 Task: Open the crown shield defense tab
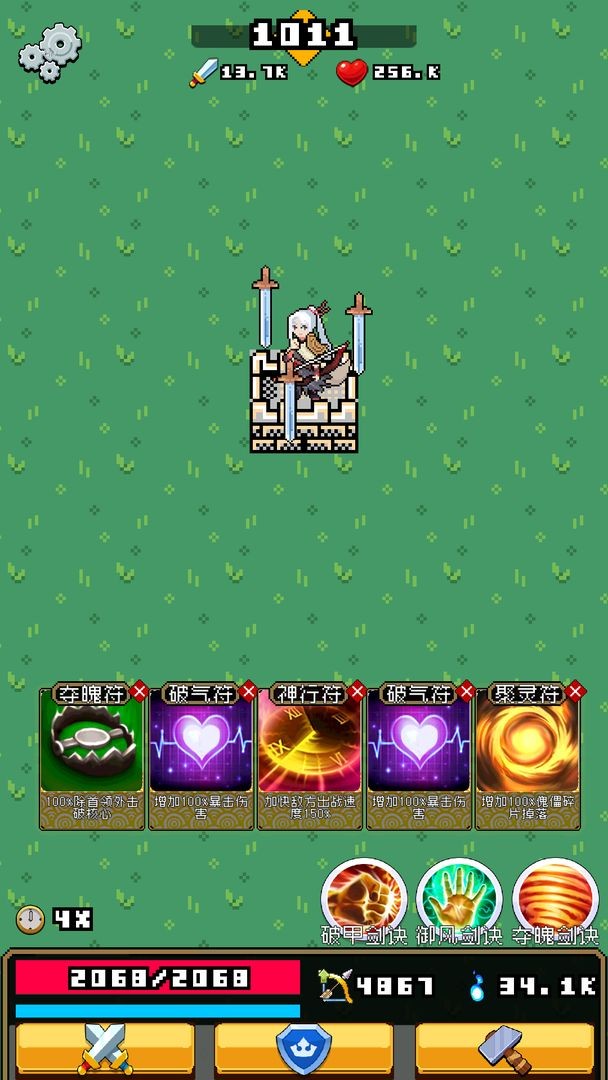pyautogui.click(x=304, y=1049)
